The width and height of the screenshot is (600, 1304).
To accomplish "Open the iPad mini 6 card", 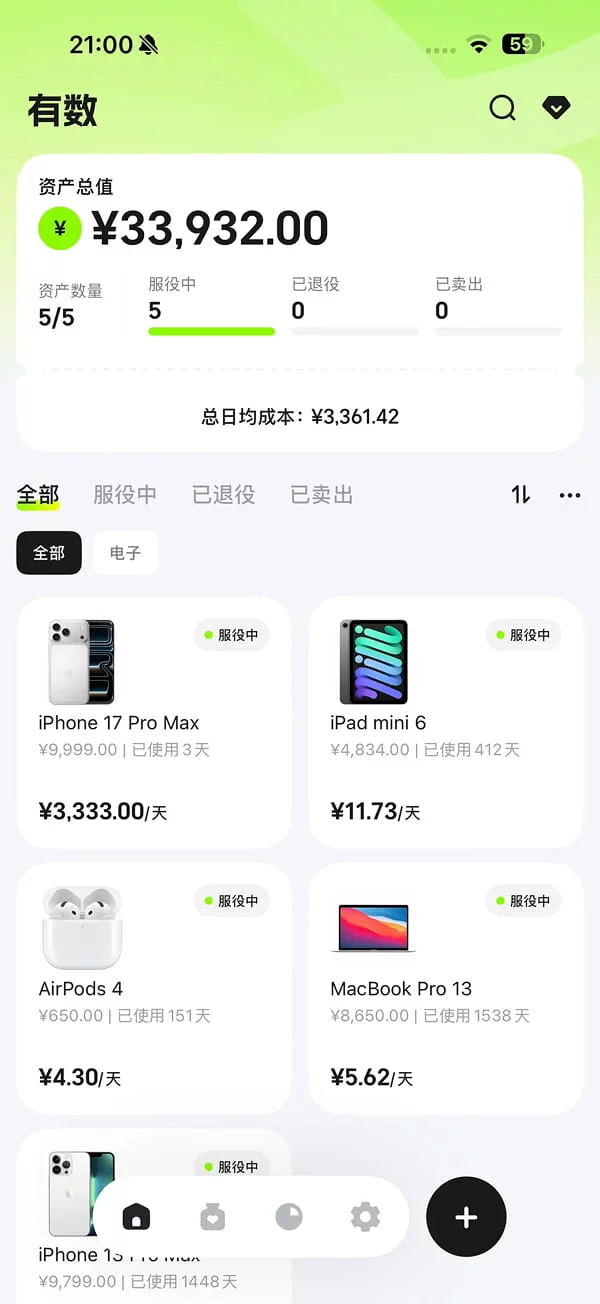I will [x=445, y=722].
